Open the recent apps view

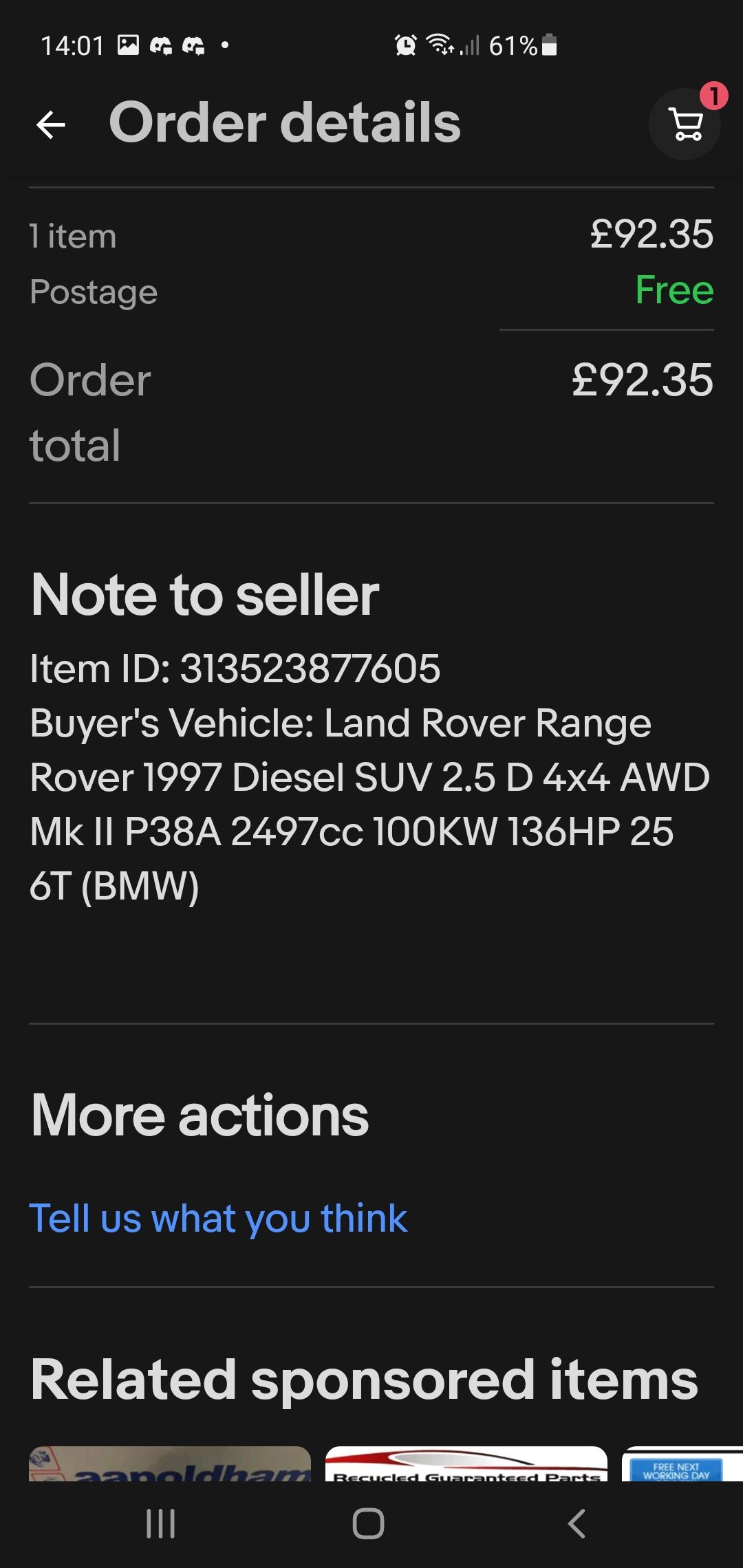click(x=161, y=1523)
